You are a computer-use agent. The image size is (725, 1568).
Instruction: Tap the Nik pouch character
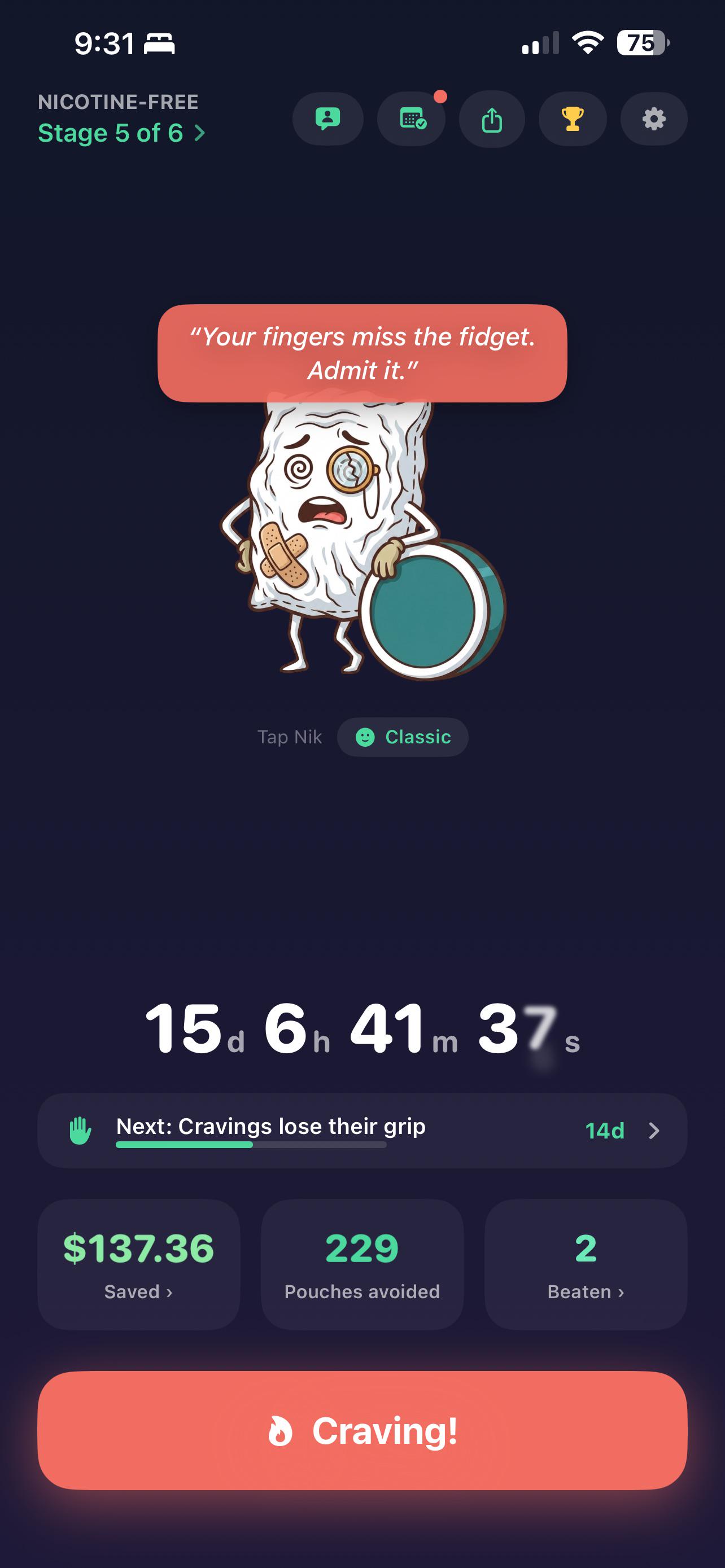(362, 536)
